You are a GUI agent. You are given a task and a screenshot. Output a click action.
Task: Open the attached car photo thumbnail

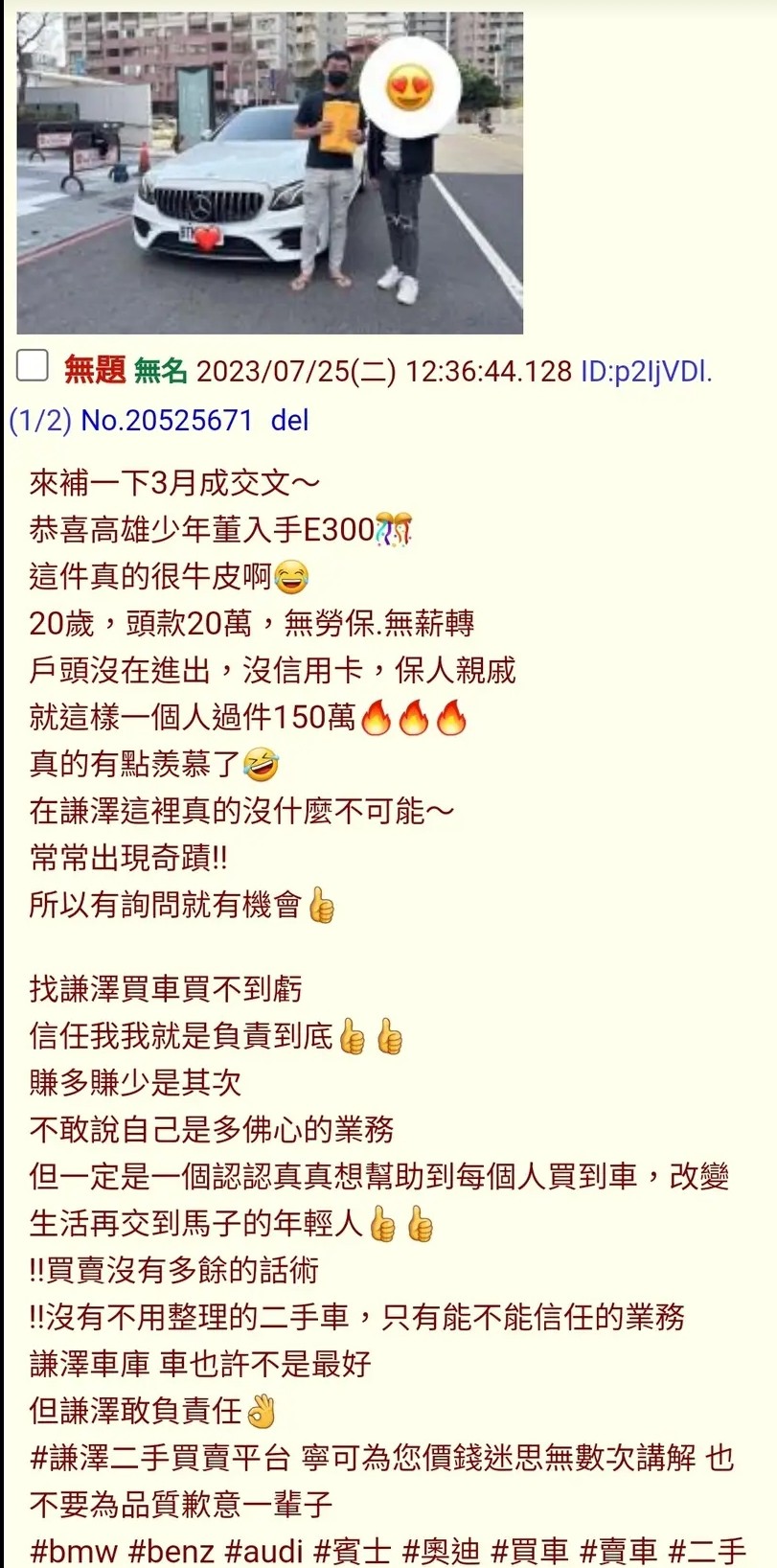coord(269,173)
